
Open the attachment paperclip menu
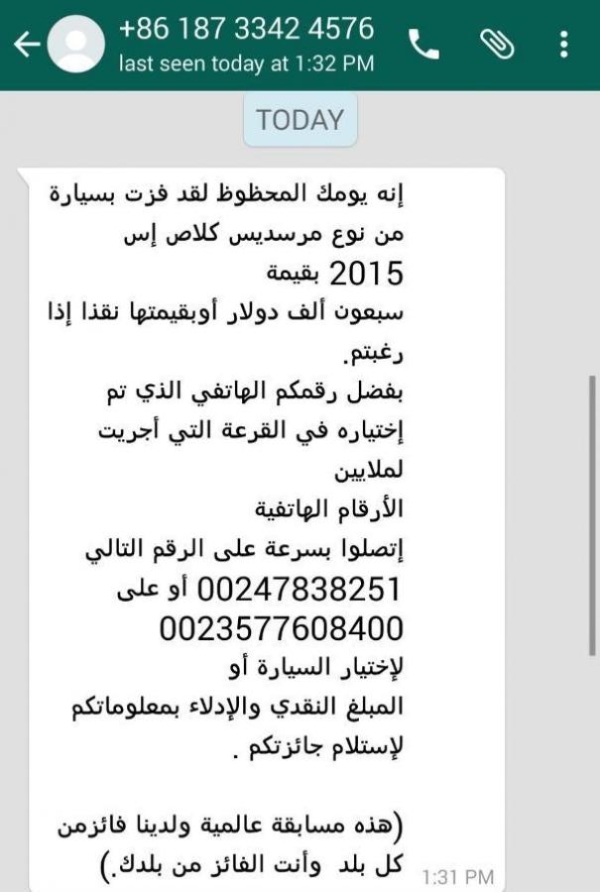click(494, 44)
